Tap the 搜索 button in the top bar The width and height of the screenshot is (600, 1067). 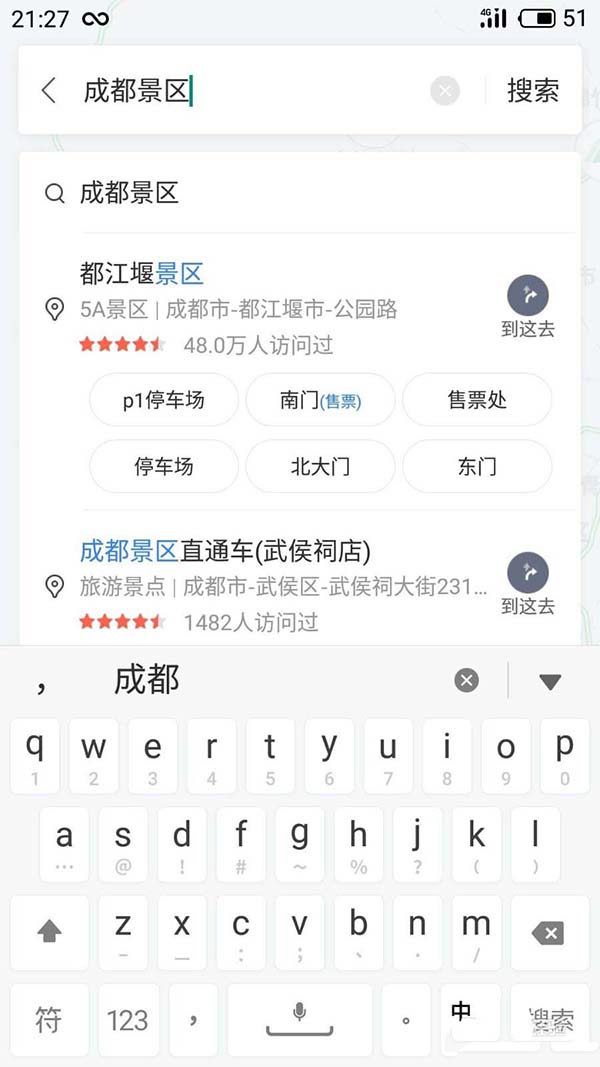coord(533,91)
